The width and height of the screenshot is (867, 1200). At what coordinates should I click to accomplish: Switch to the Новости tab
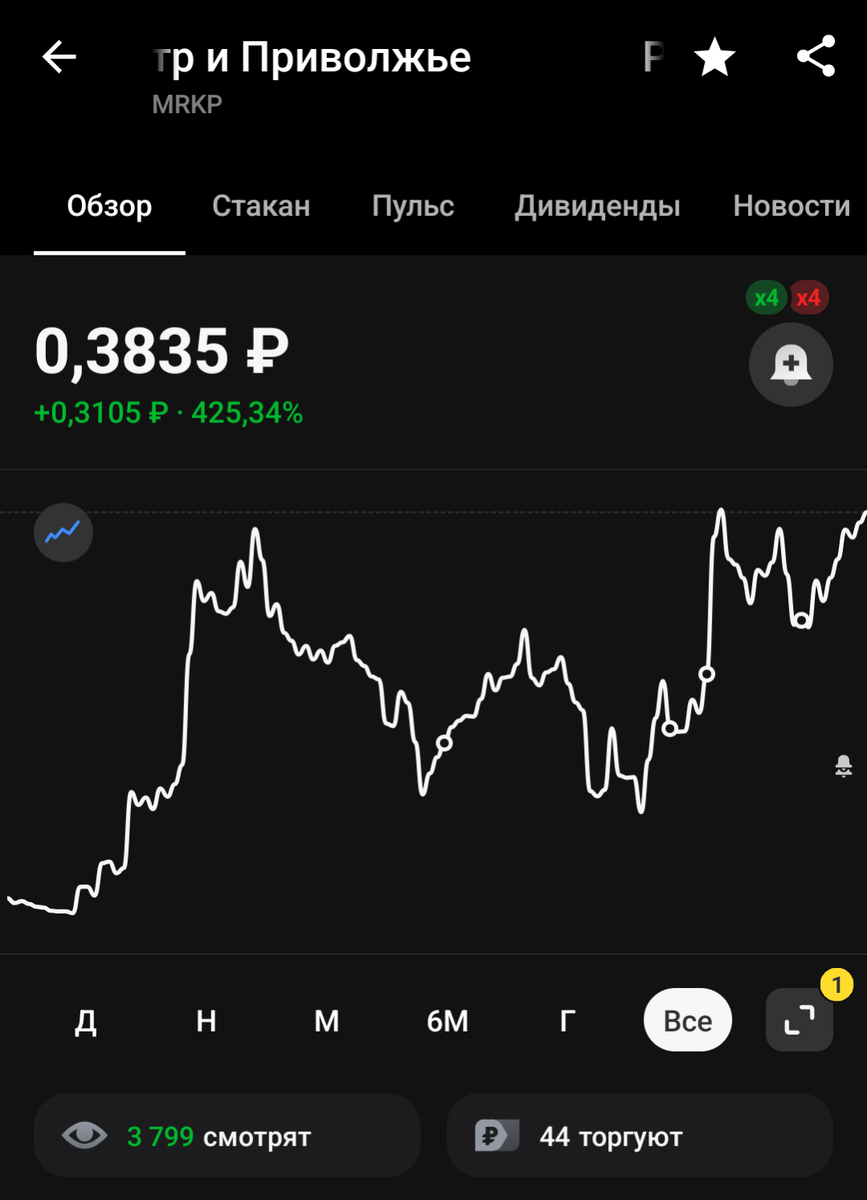coord(791,207)
